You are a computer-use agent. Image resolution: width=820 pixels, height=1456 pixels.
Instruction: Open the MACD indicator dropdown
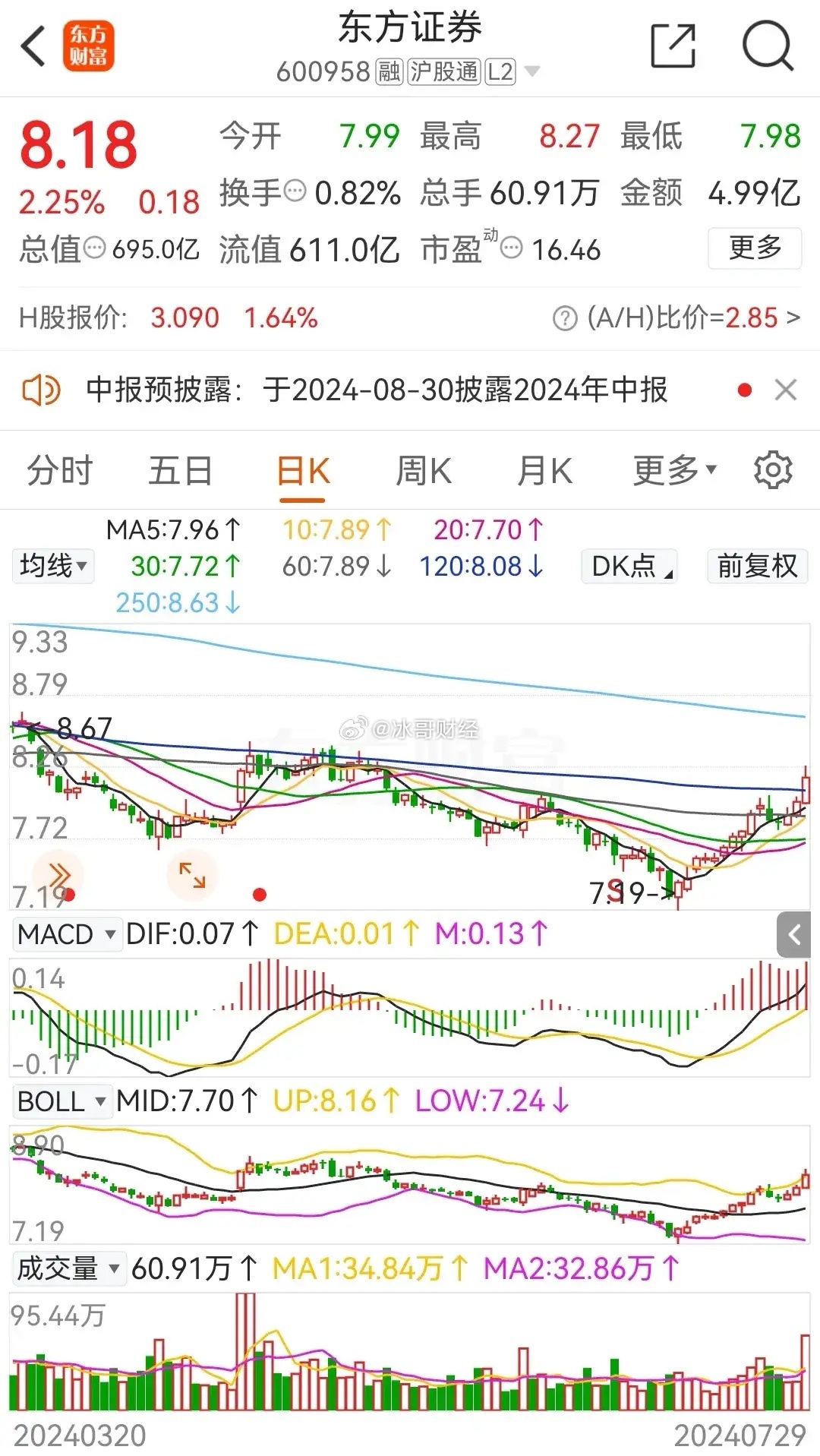66,933
